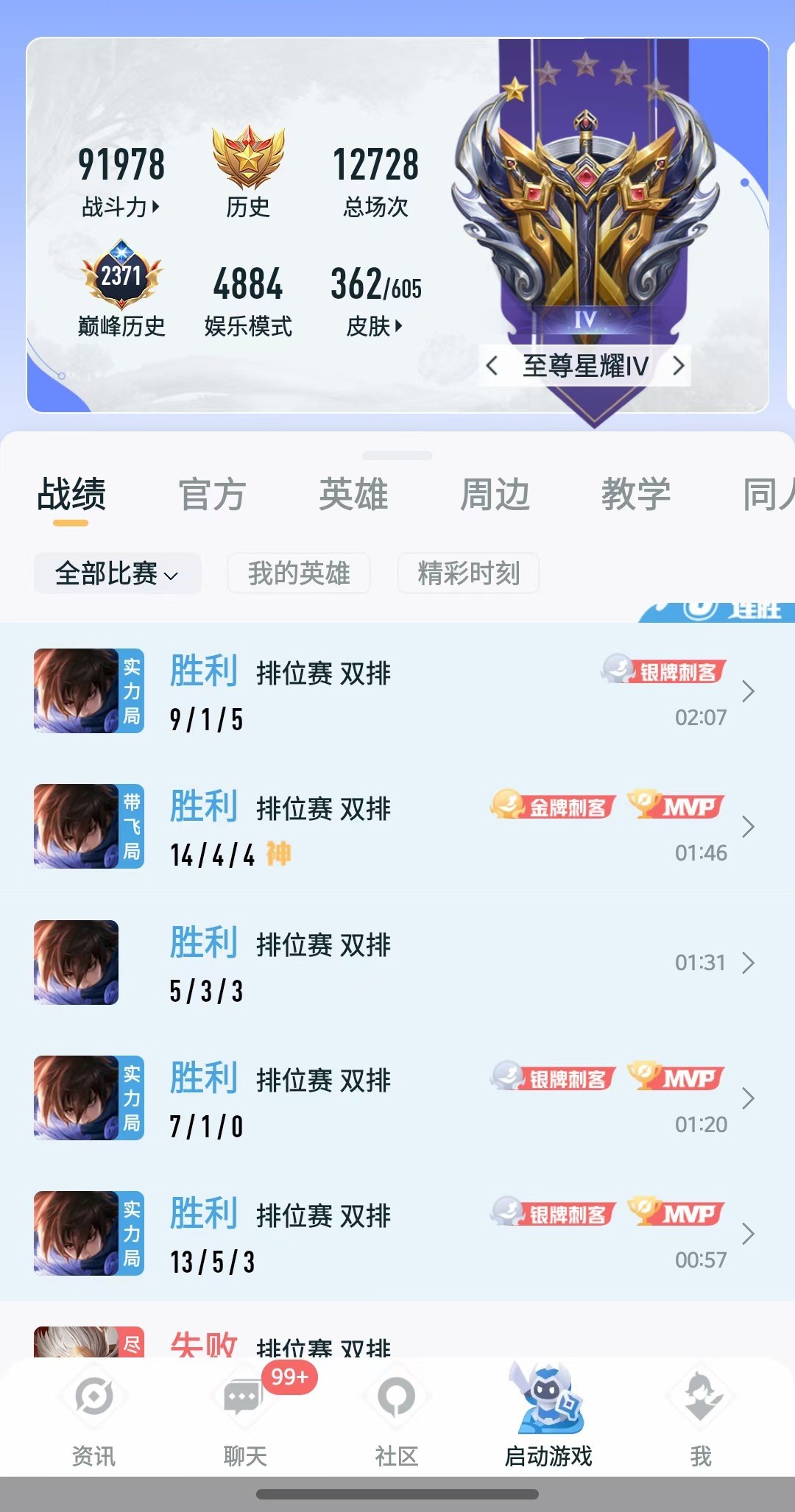This screenshot has height=1512, width=795.
Task: Switch to the 教学 tab
Action: coord(636,494)
